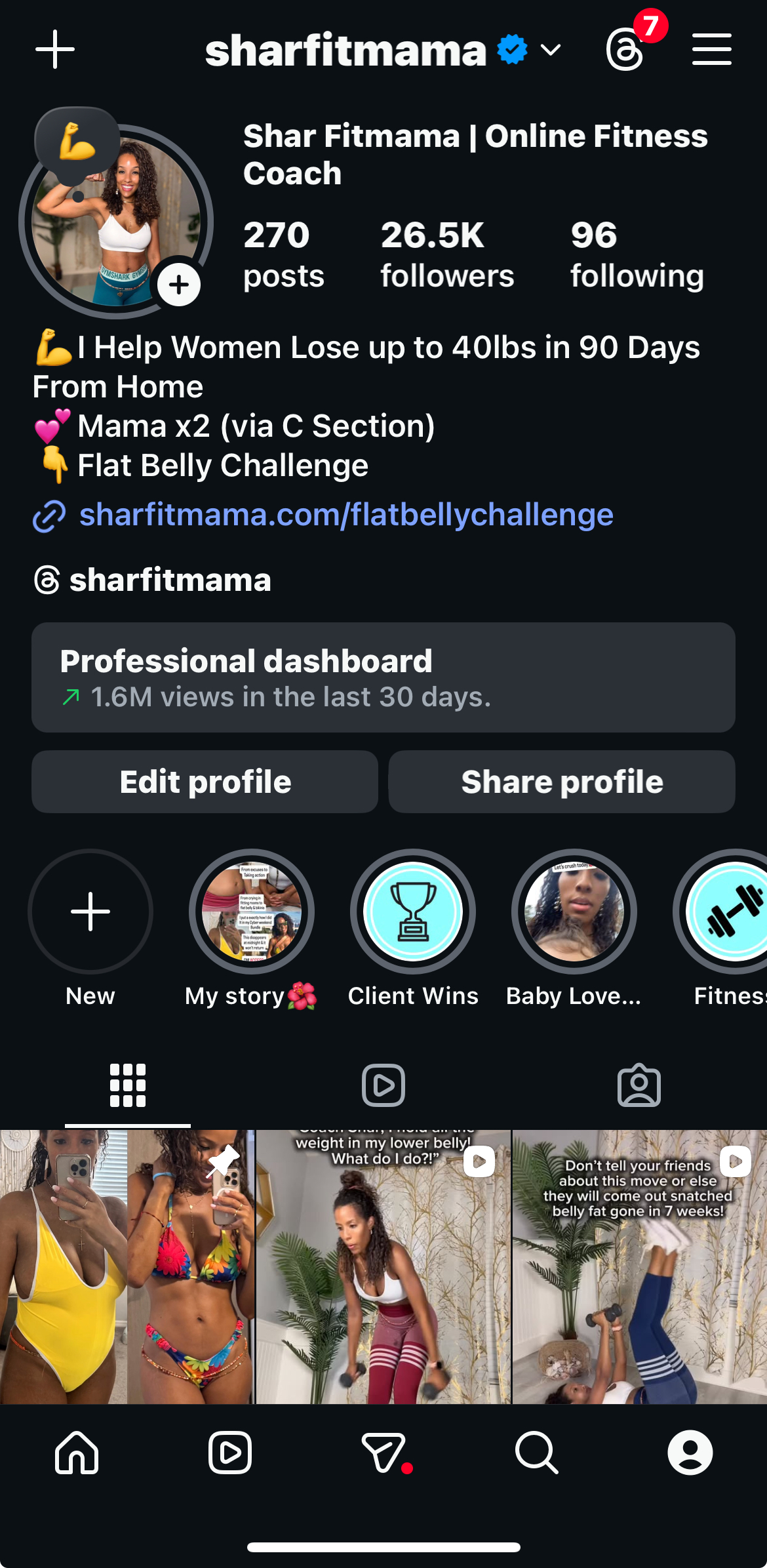
Task: Open the pinned swimsuit comparison post
Action: click(x=127, y=1266)
